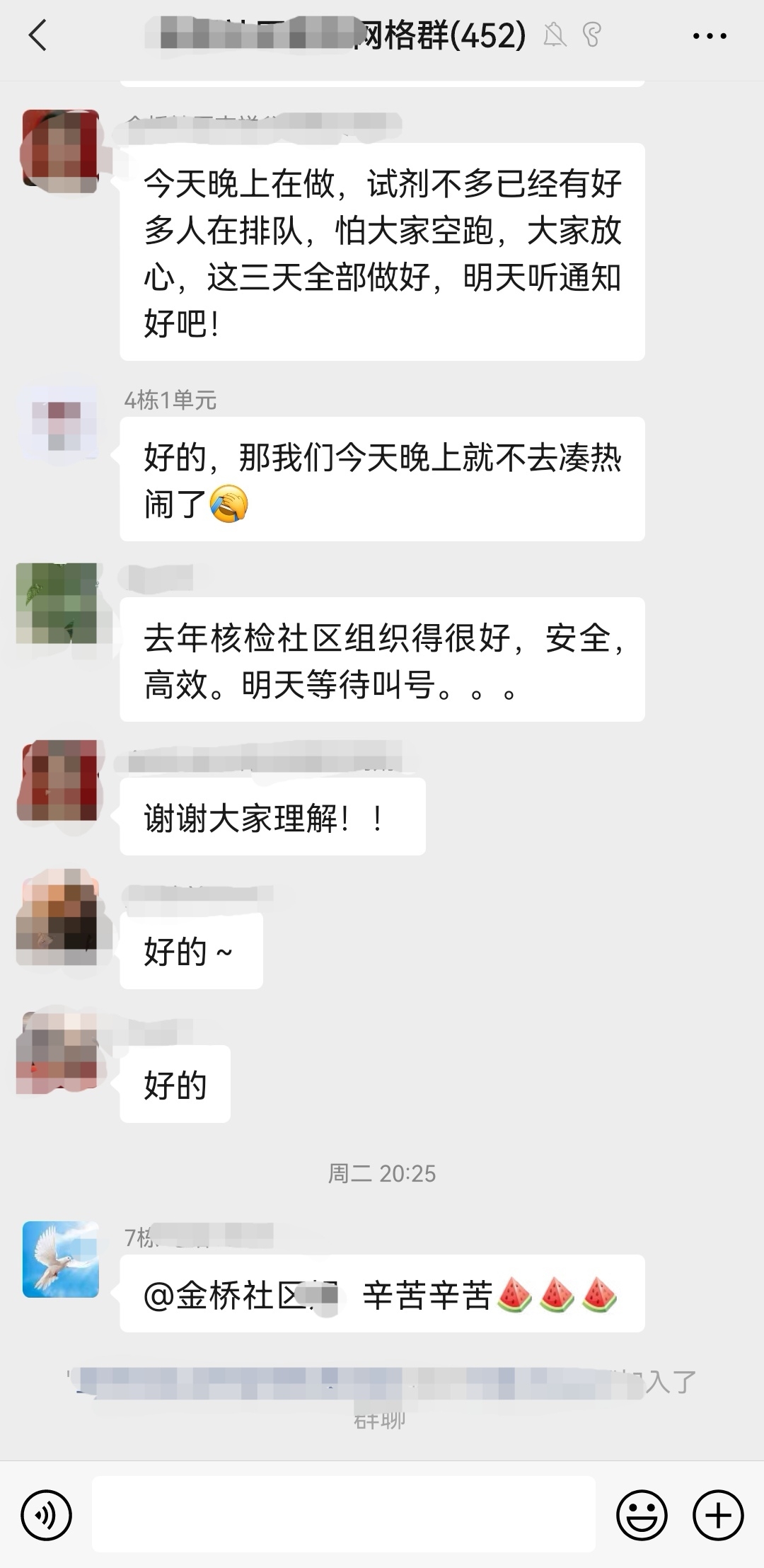Go back from the group chat

tap(38, 35)
